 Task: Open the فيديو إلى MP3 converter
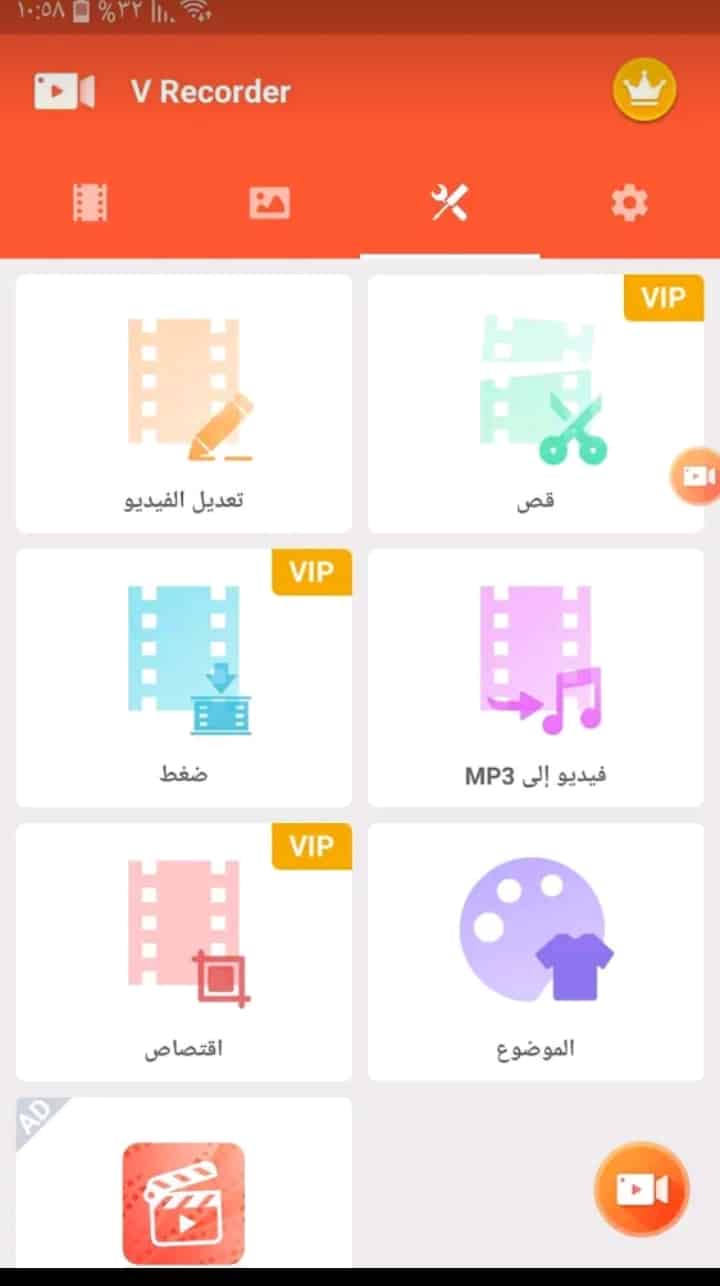point(536,678)
